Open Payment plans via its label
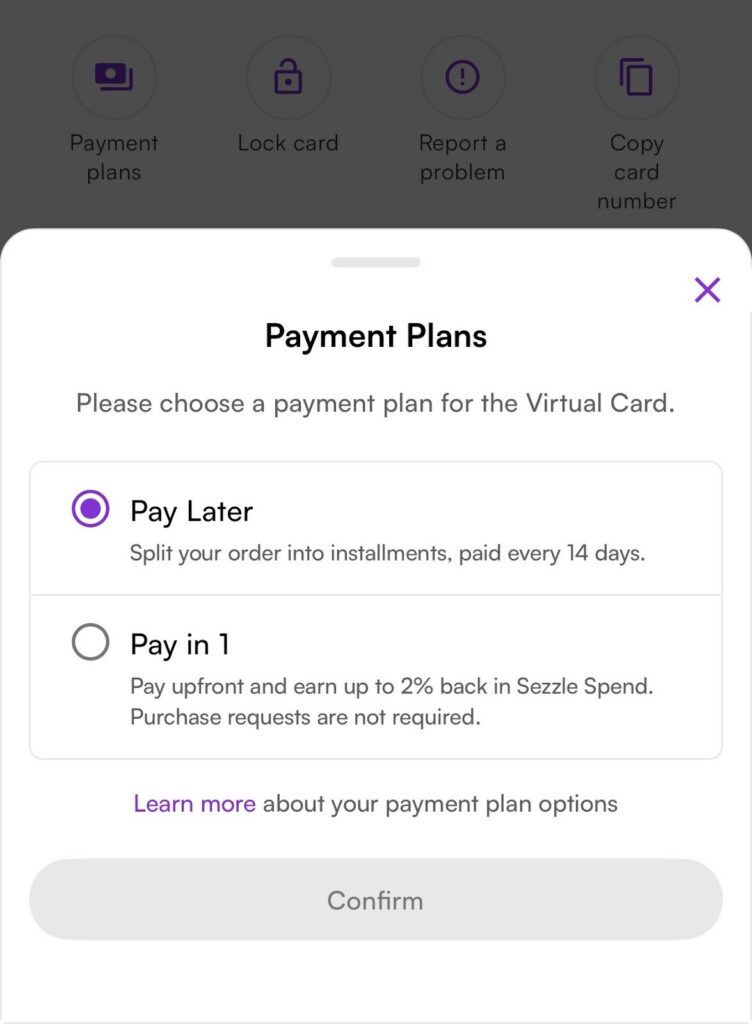The image size is (752, 1024). [114, 157]
